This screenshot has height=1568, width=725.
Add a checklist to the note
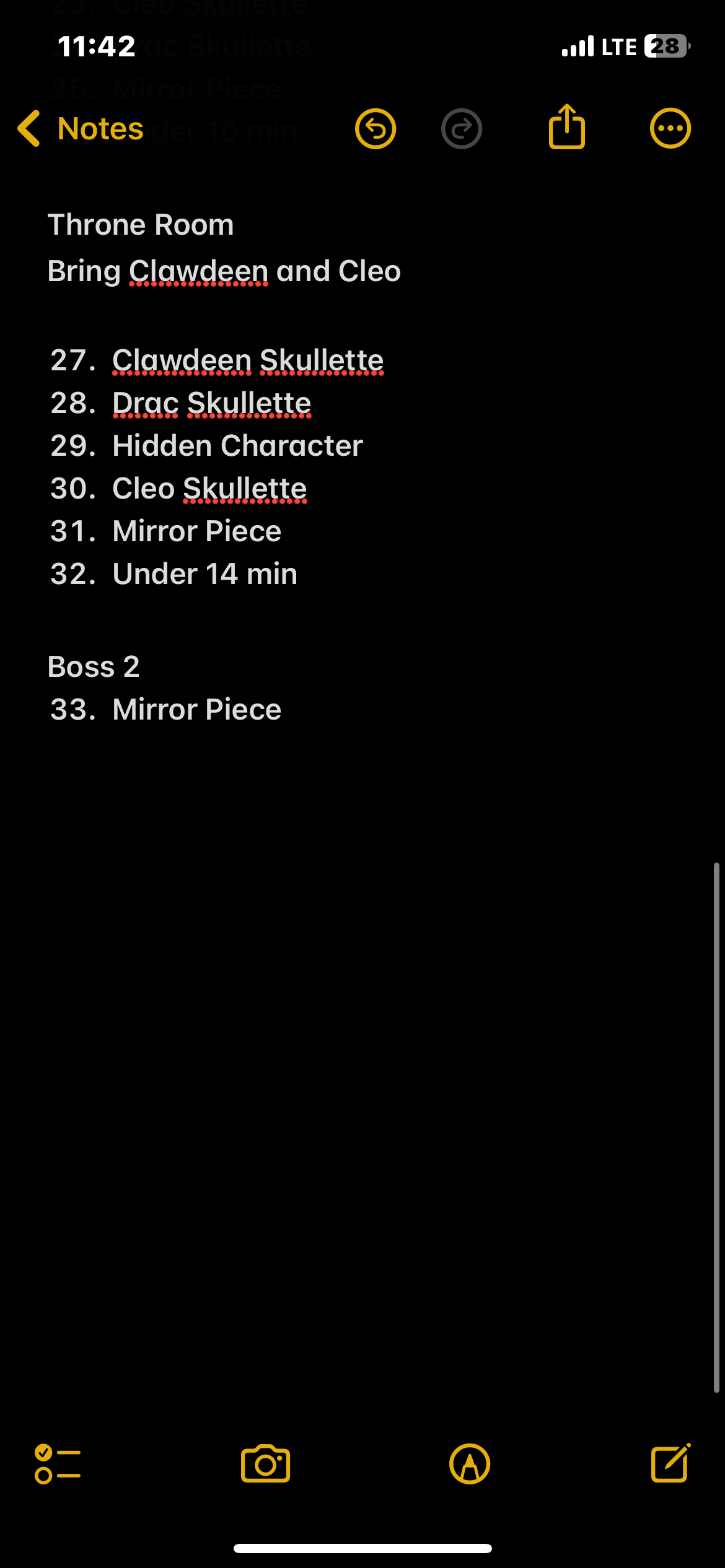tap(58, 1464)
